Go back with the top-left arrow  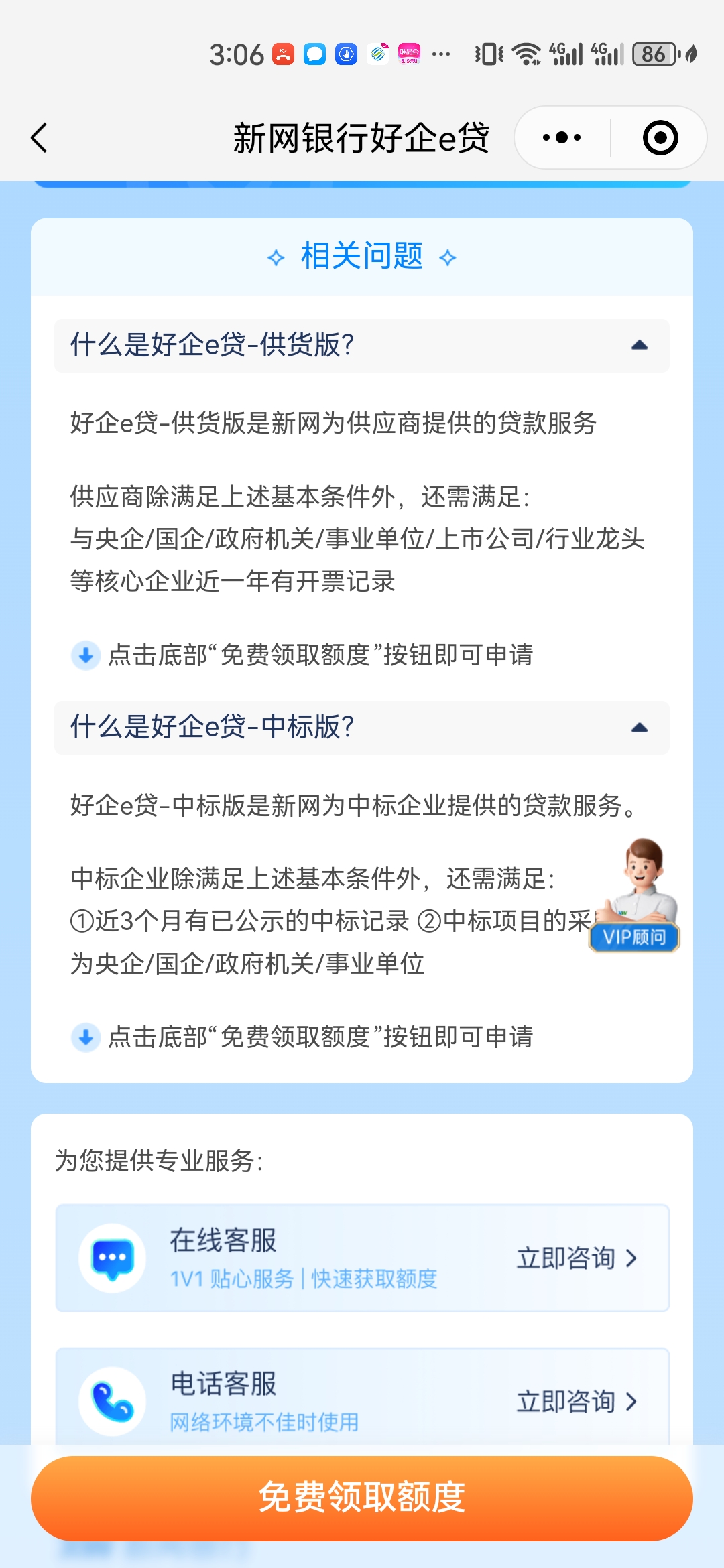[x=39, y=138]
